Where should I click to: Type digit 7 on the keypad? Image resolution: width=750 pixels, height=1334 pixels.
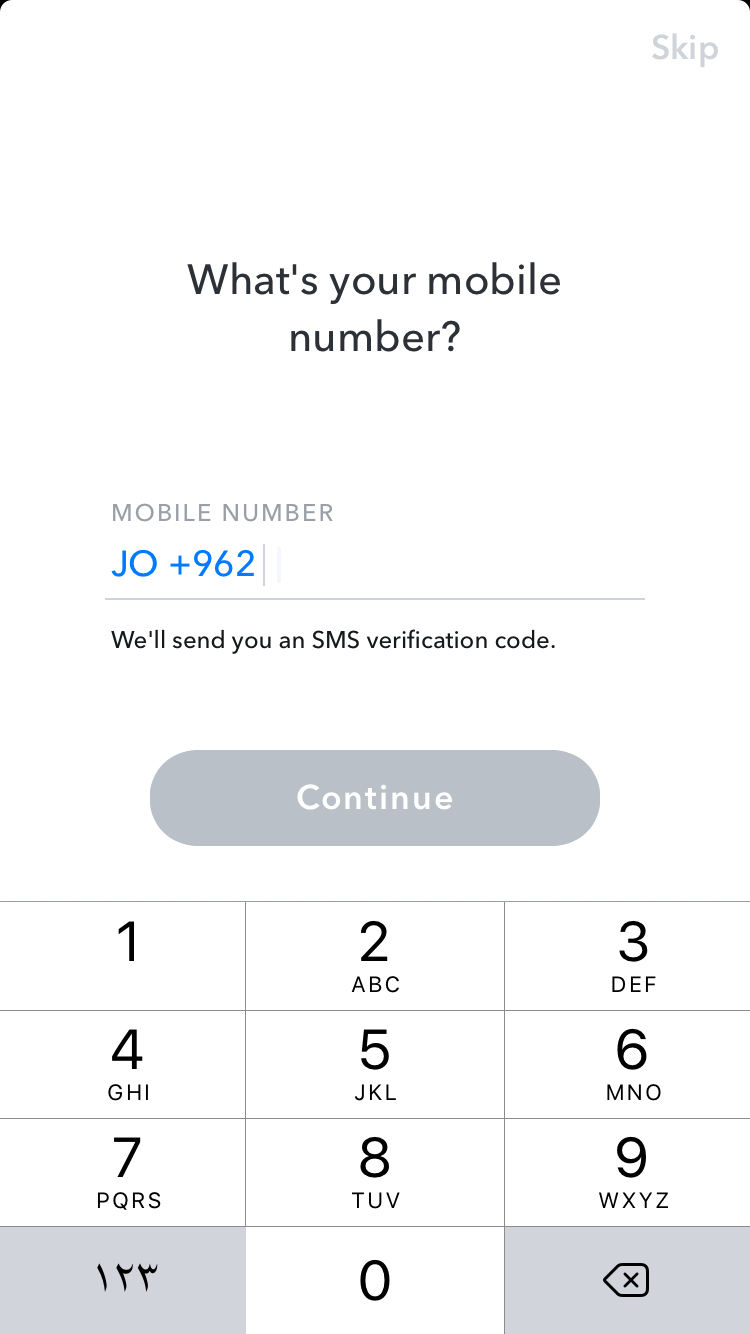click(124, 1171)
